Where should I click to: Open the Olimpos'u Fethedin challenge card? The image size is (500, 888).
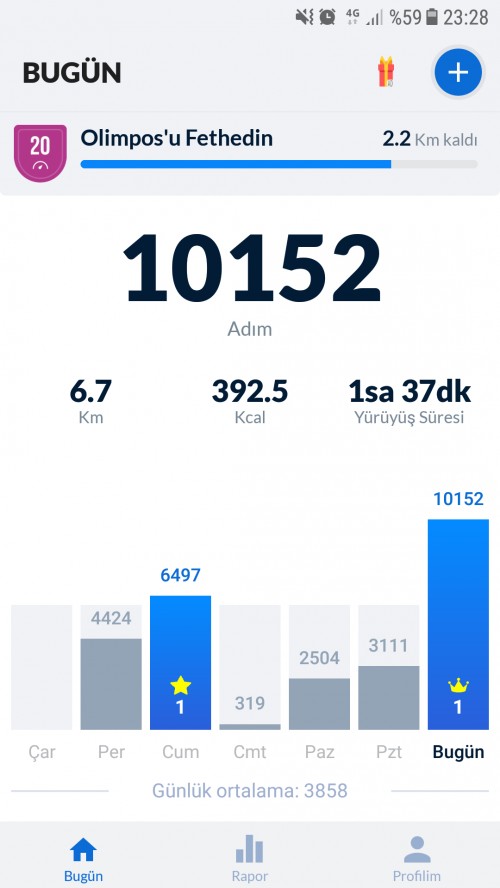click(250, 153)
